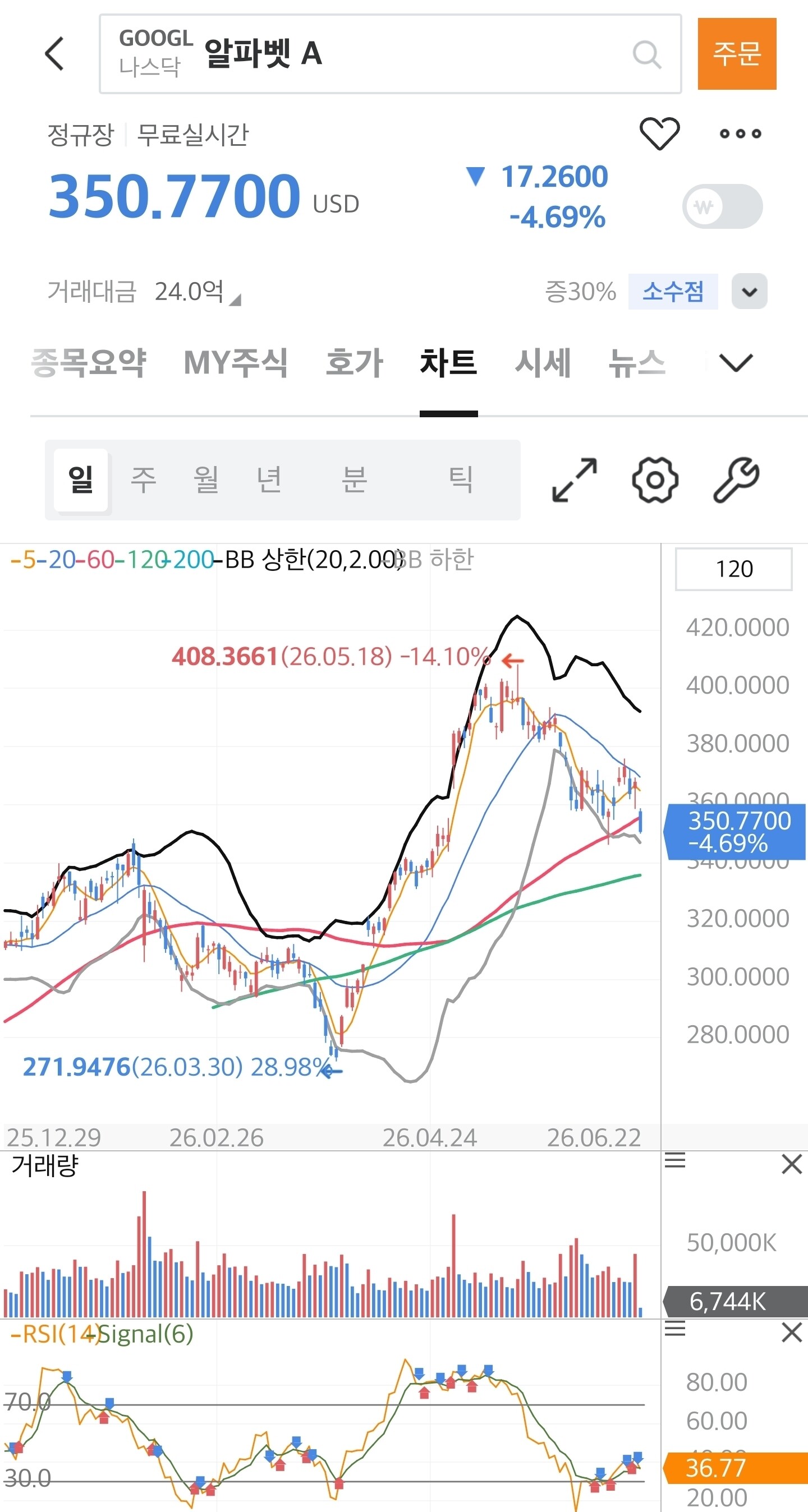Open the 시세 tab
This screenshot has height=1512, width=808.
pyautogui.click(x=543, y=362)
